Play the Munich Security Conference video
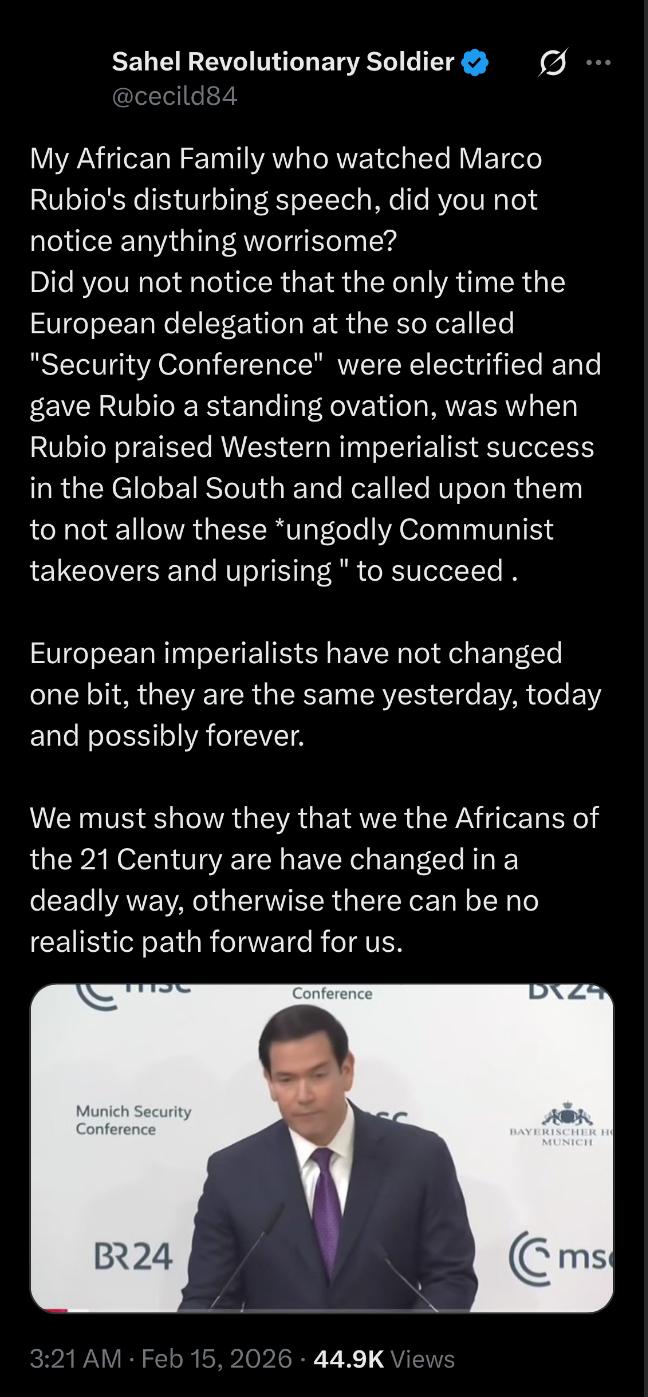This screenshot has width=648, height=1397. pyautogui.click(x=322, y=1147)
